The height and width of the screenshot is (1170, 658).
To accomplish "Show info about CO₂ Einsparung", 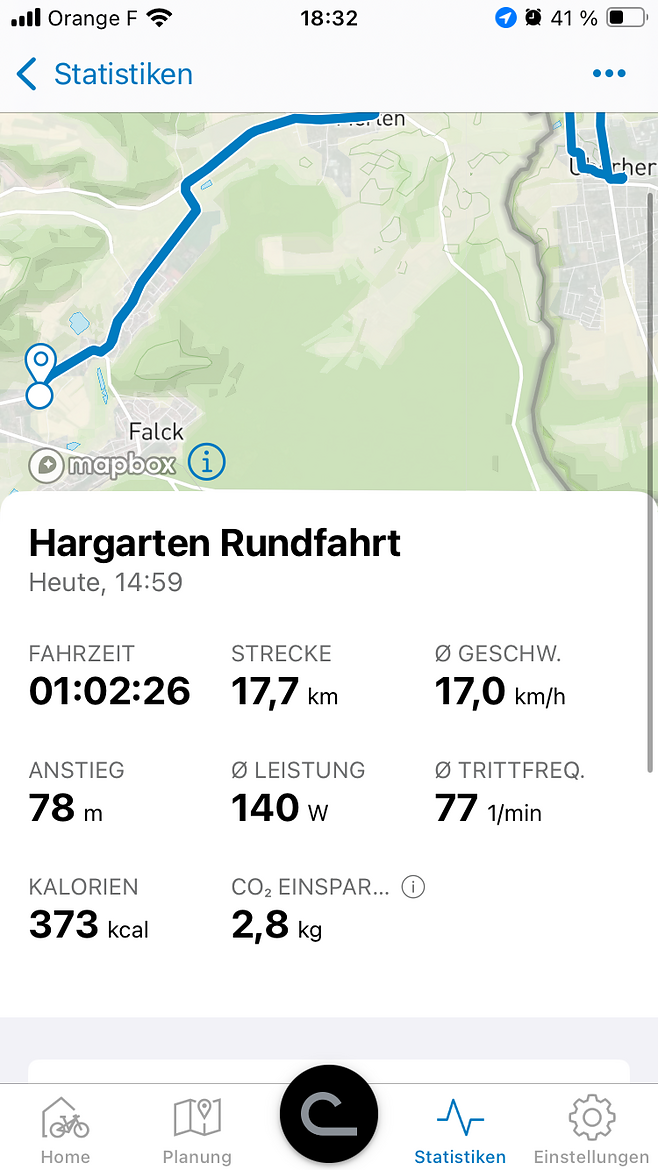I will coord(413,887).
